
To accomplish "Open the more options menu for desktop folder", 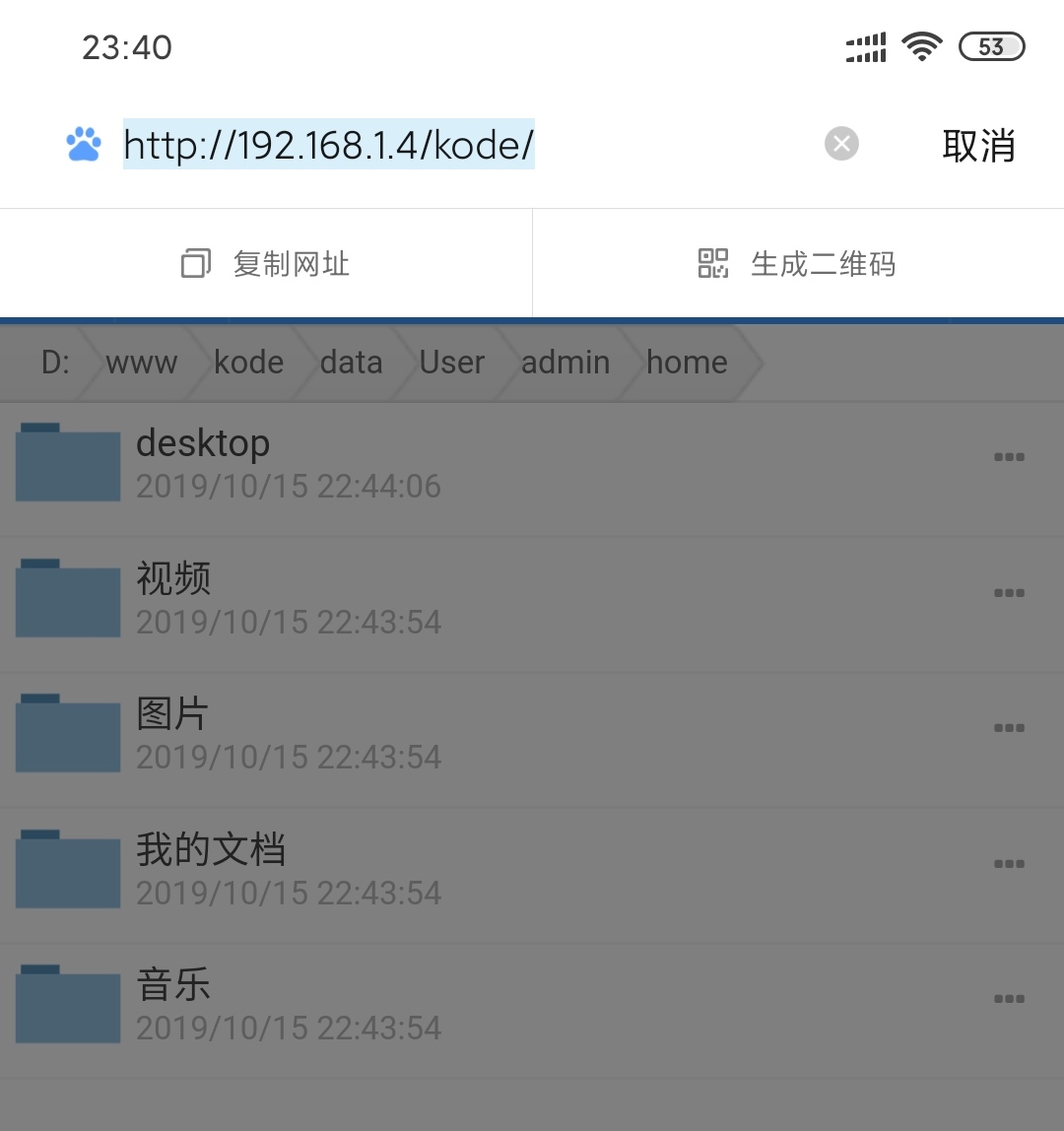I will coord(1009,456).
